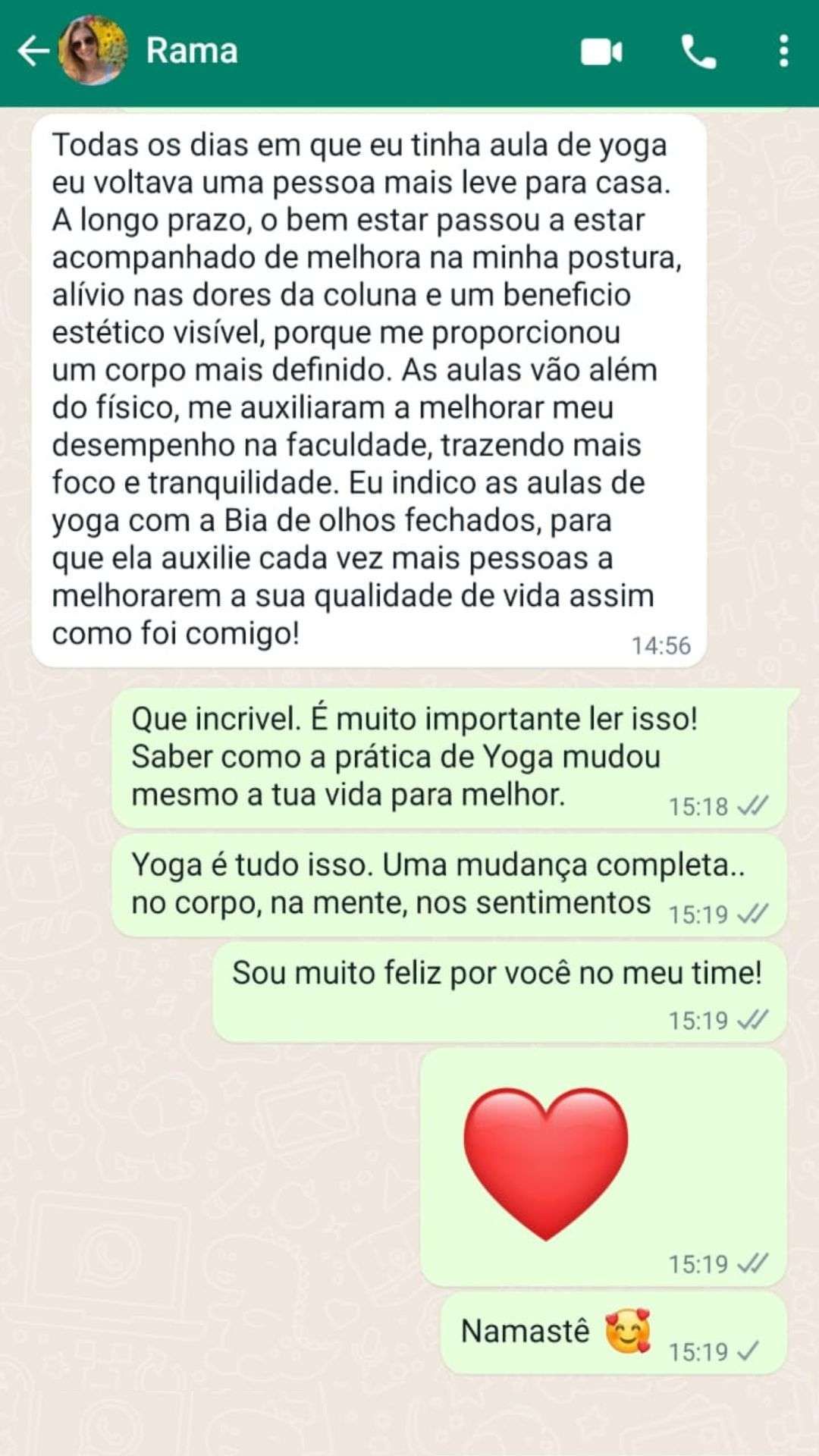Start a video call with Rama
Viewport: 819px width, 1456px height.
601,52
